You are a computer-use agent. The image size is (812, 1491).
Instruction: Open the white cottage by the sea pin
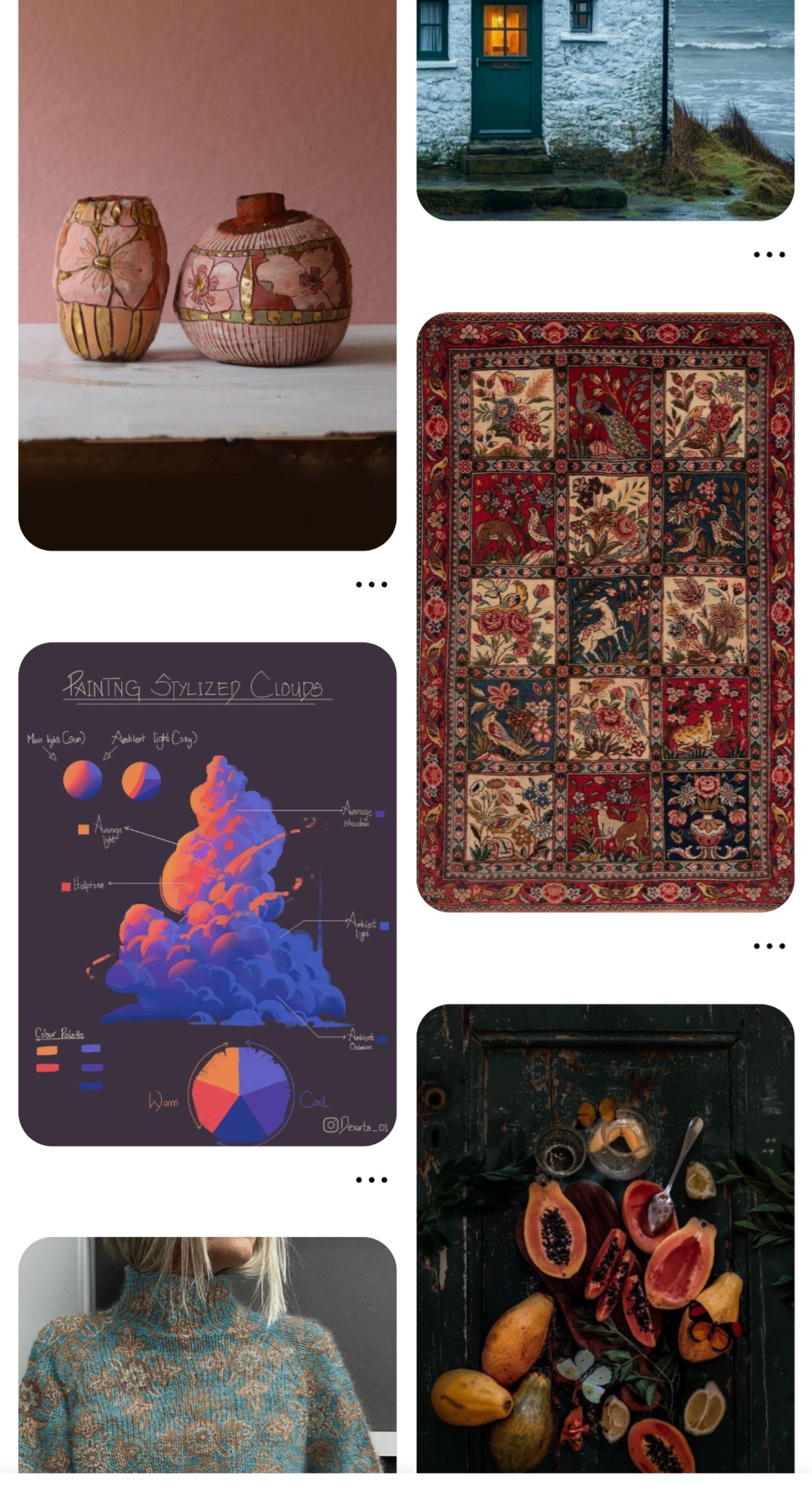pos(605,109)
